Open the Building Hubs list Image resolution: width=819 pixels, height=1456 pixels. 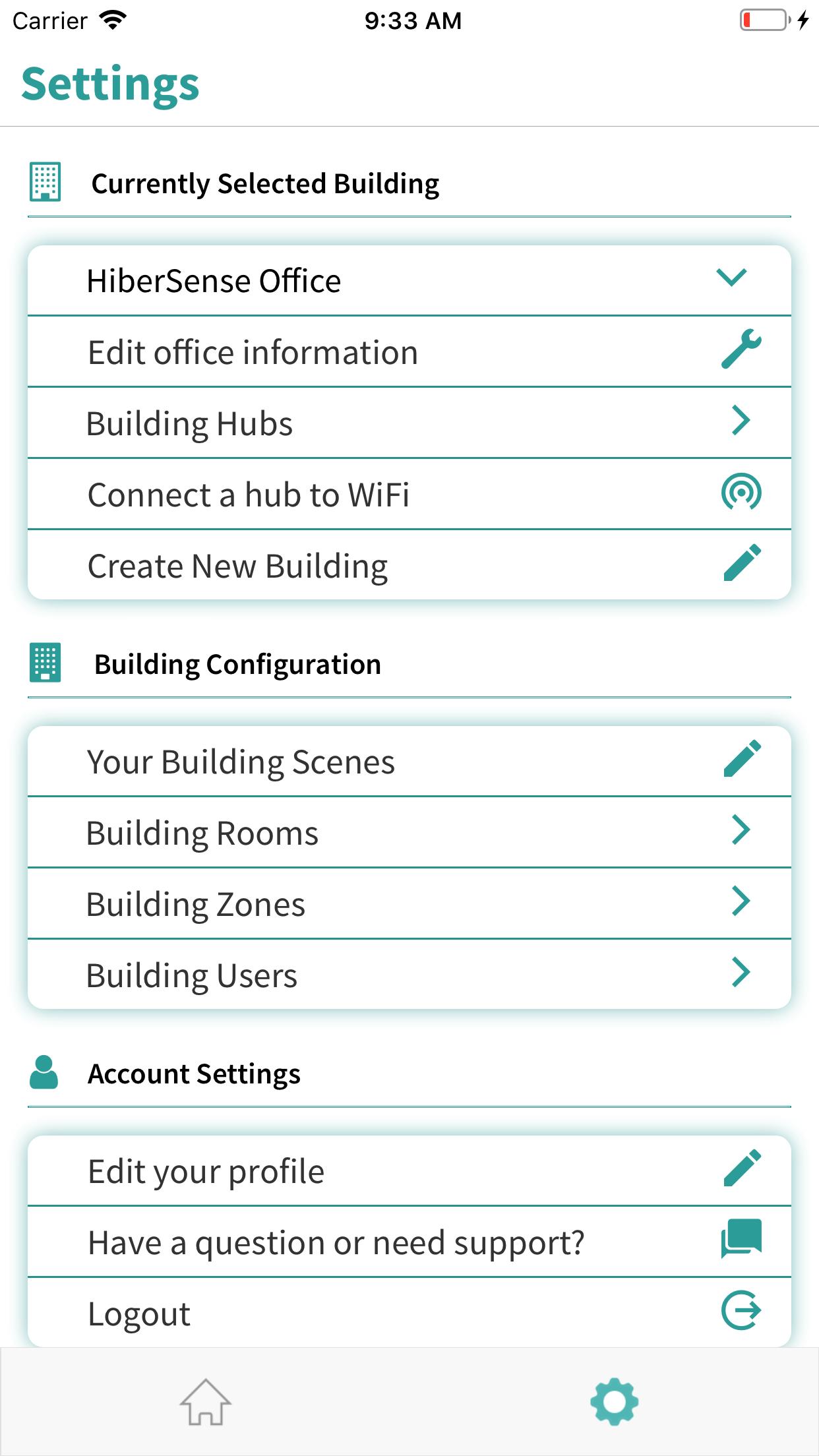pyautogui.click(x=409, y=423)
